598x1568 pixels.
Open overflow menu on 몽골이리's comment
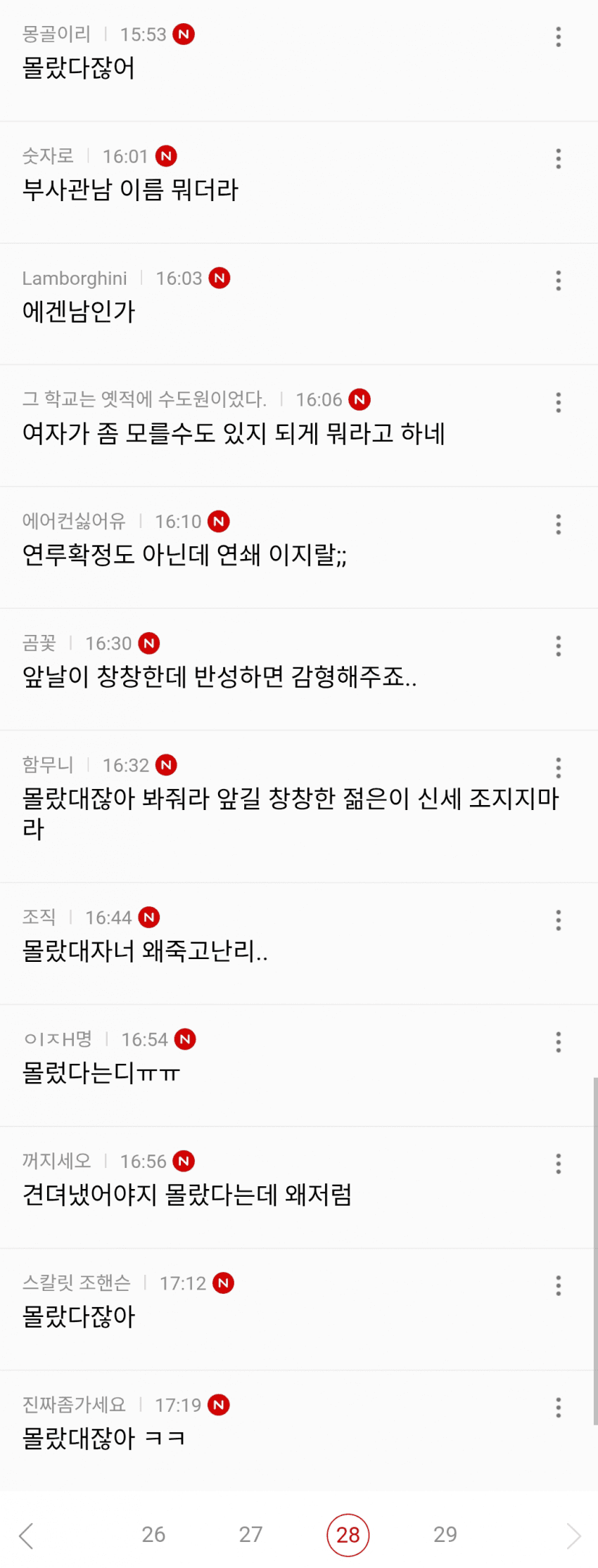tap(558, 37)
